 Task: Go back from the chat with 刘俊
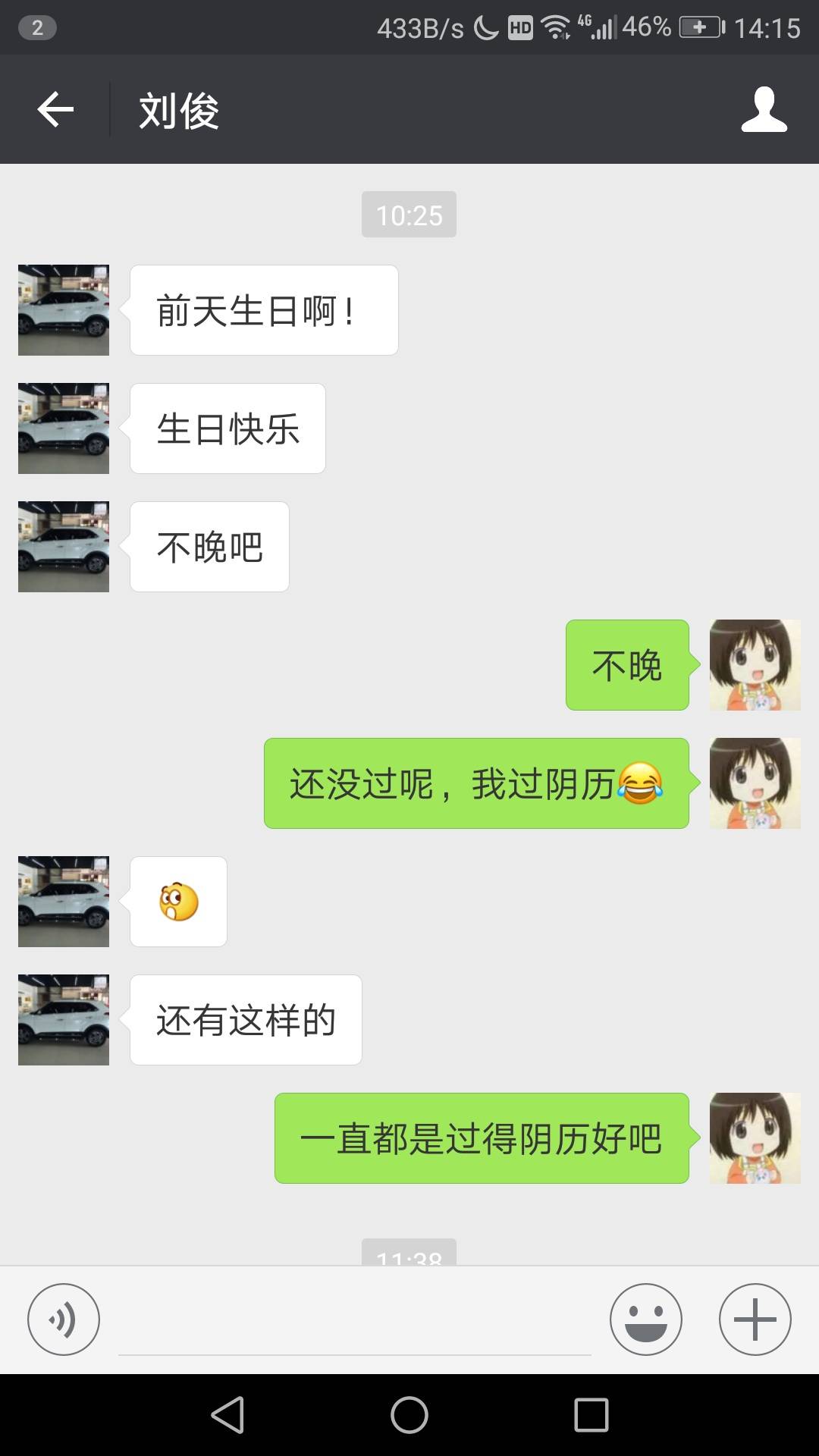tap(55, 109)
